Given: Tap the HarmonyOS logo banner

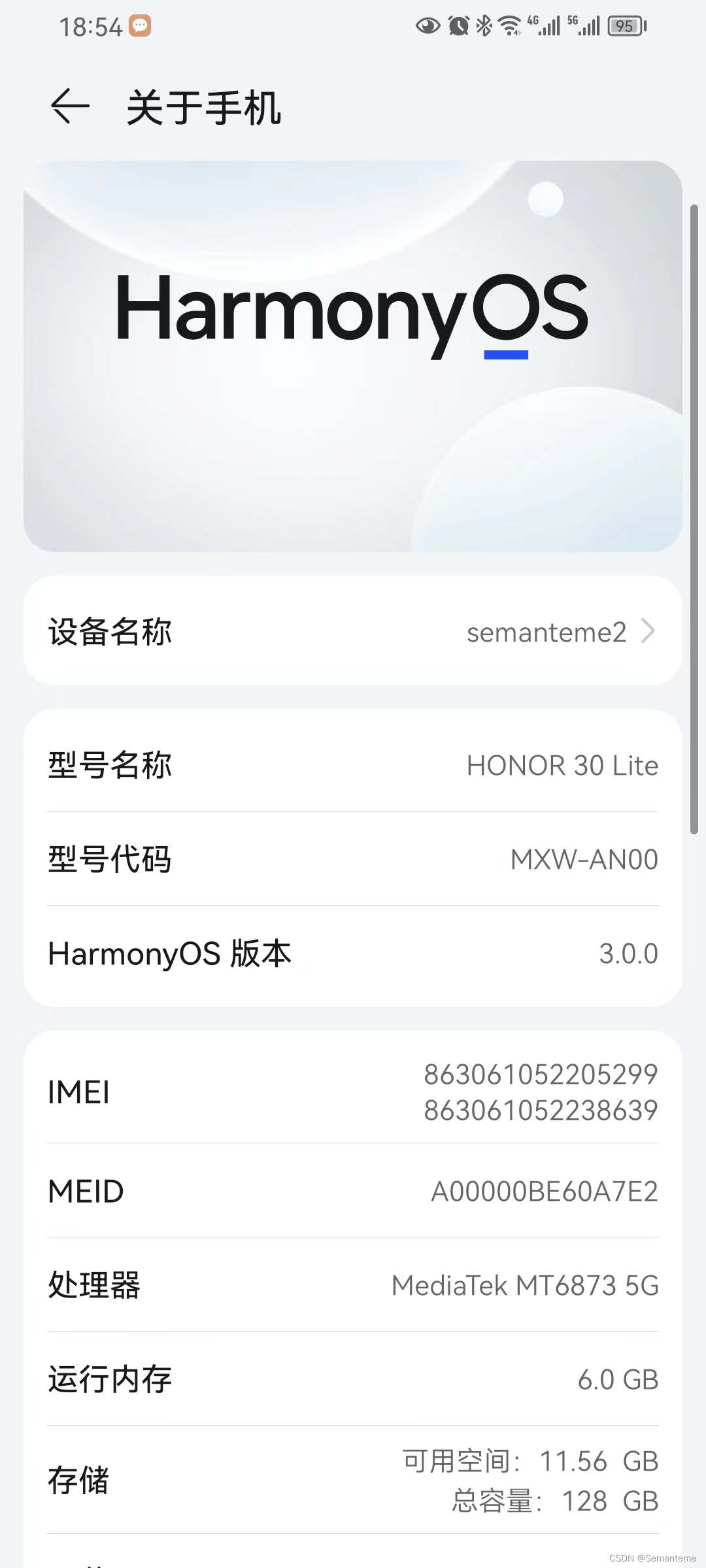Looking at the screenshot, I should click(x=353, y=355).
